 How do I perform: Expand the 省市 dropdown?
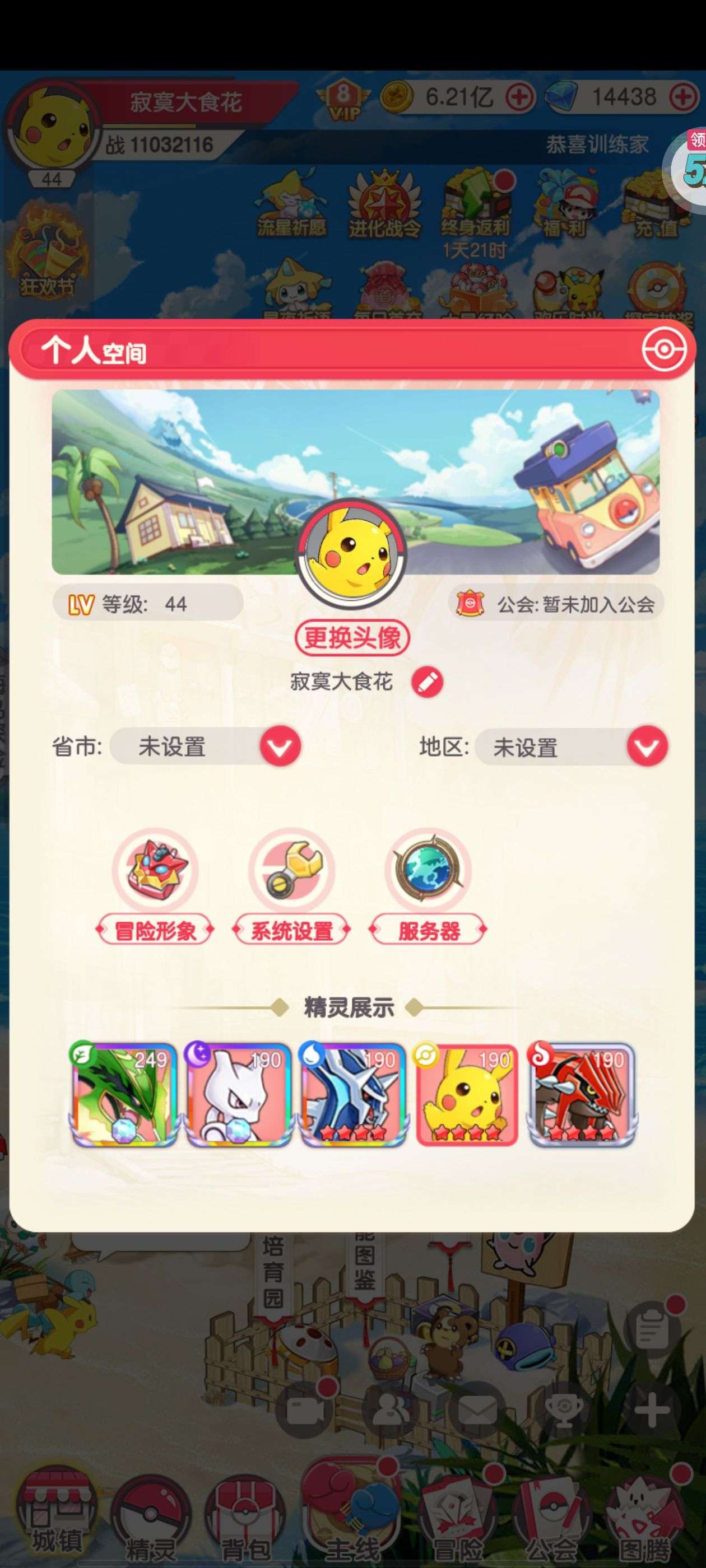pos(280,746)
